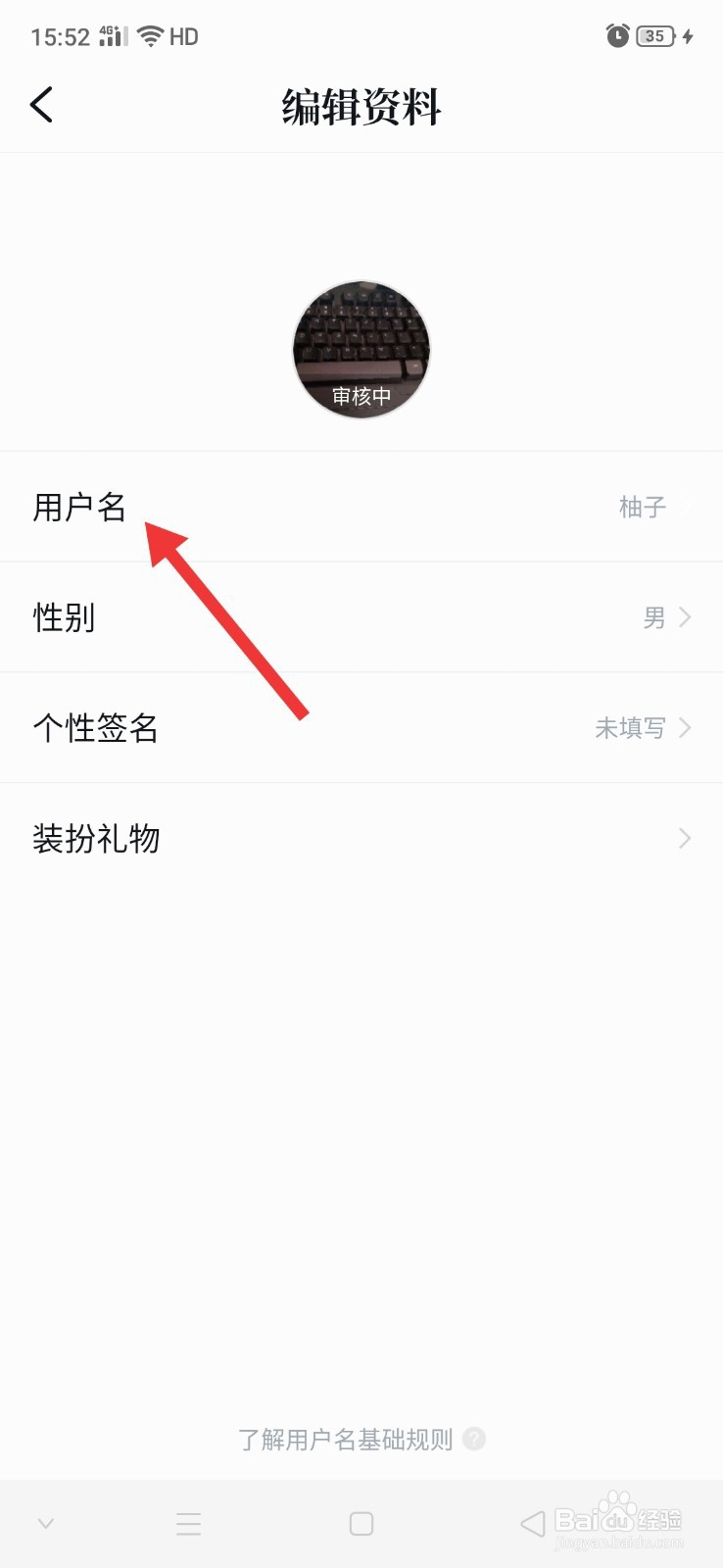Open 了解用户名基础规则 rules link
The image size is (723, 1568).
pyautogui.click(x=345, y=1439)
